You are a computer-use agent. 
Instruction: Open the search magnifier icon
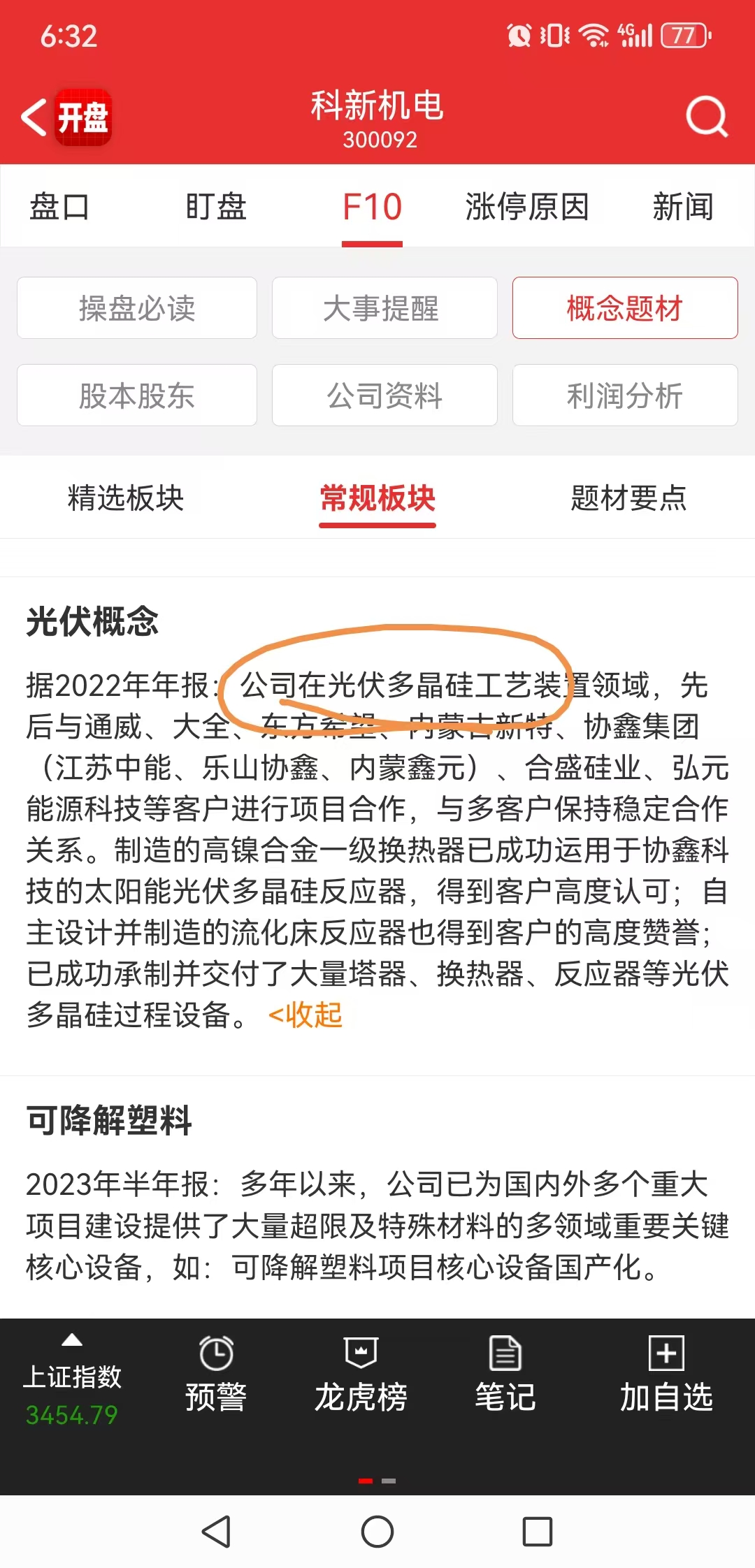[706, 117]
